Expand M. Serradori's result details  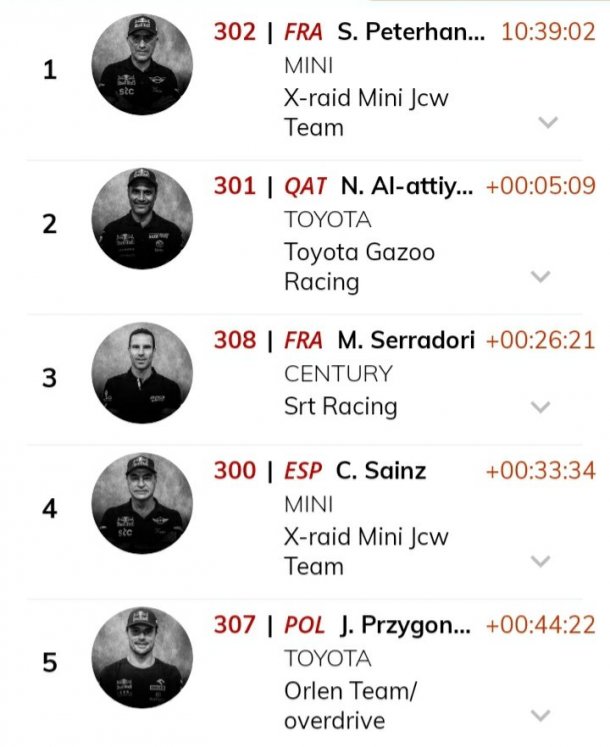pos(541,407)
